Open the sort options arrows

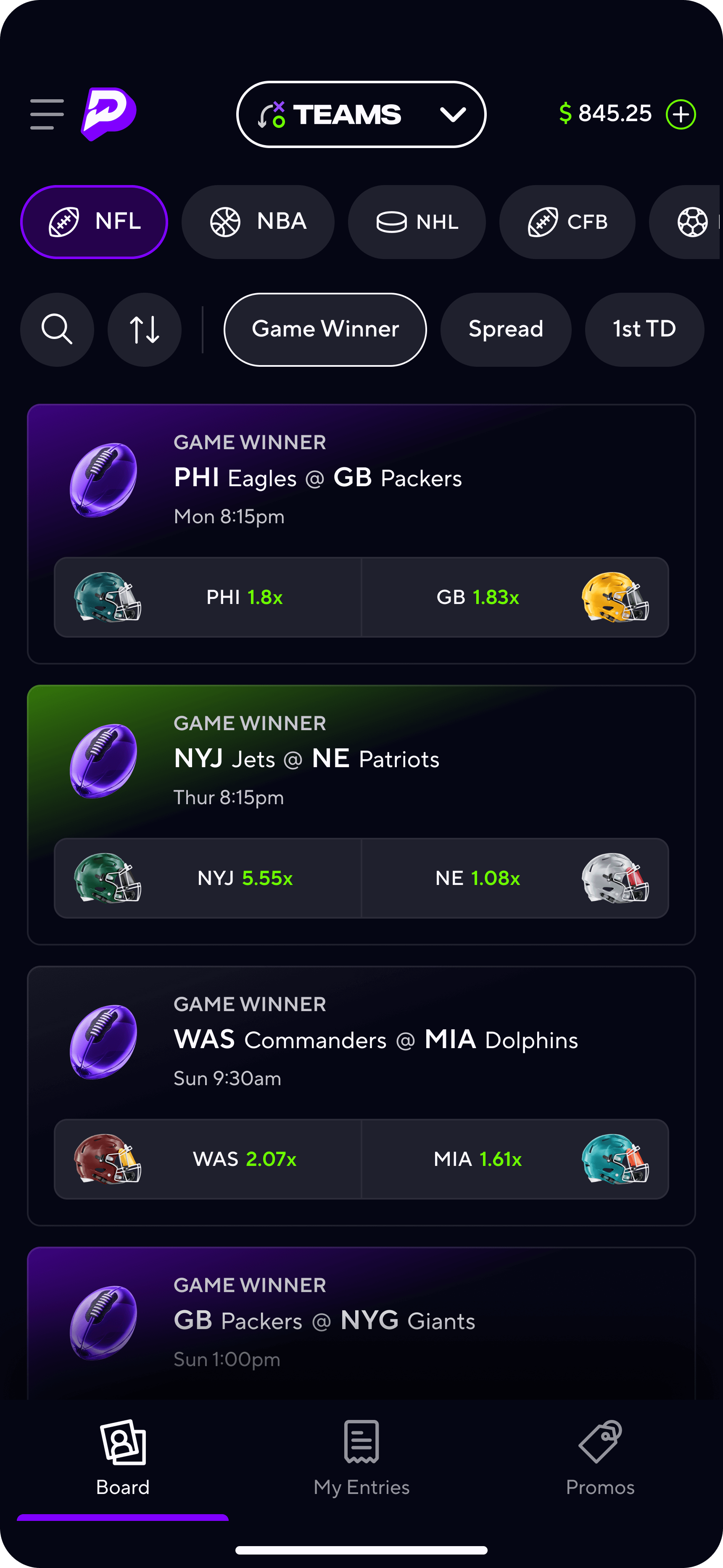145,329
